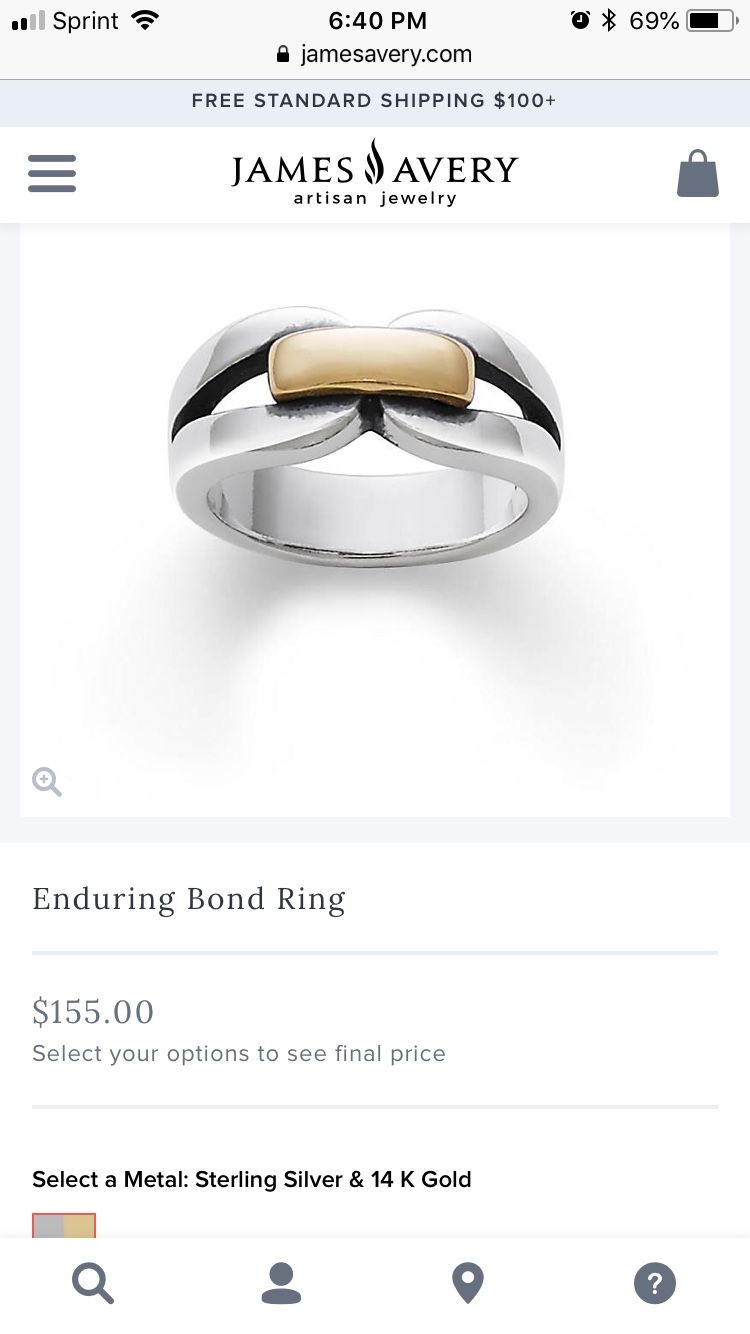Open the shopping bag
This screenshot has height=1334, width=750.
[x=698, y=173]
